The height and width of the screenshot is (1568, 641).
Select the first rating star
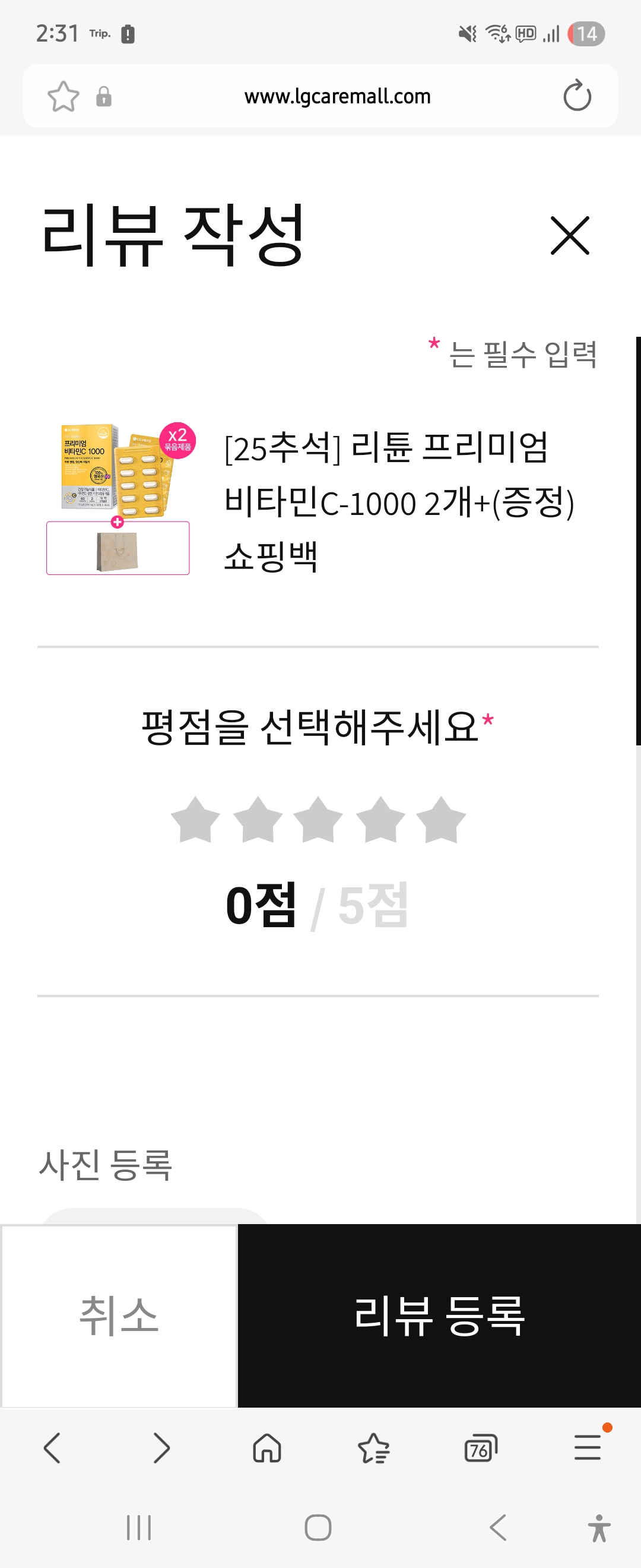pos(195,820)
